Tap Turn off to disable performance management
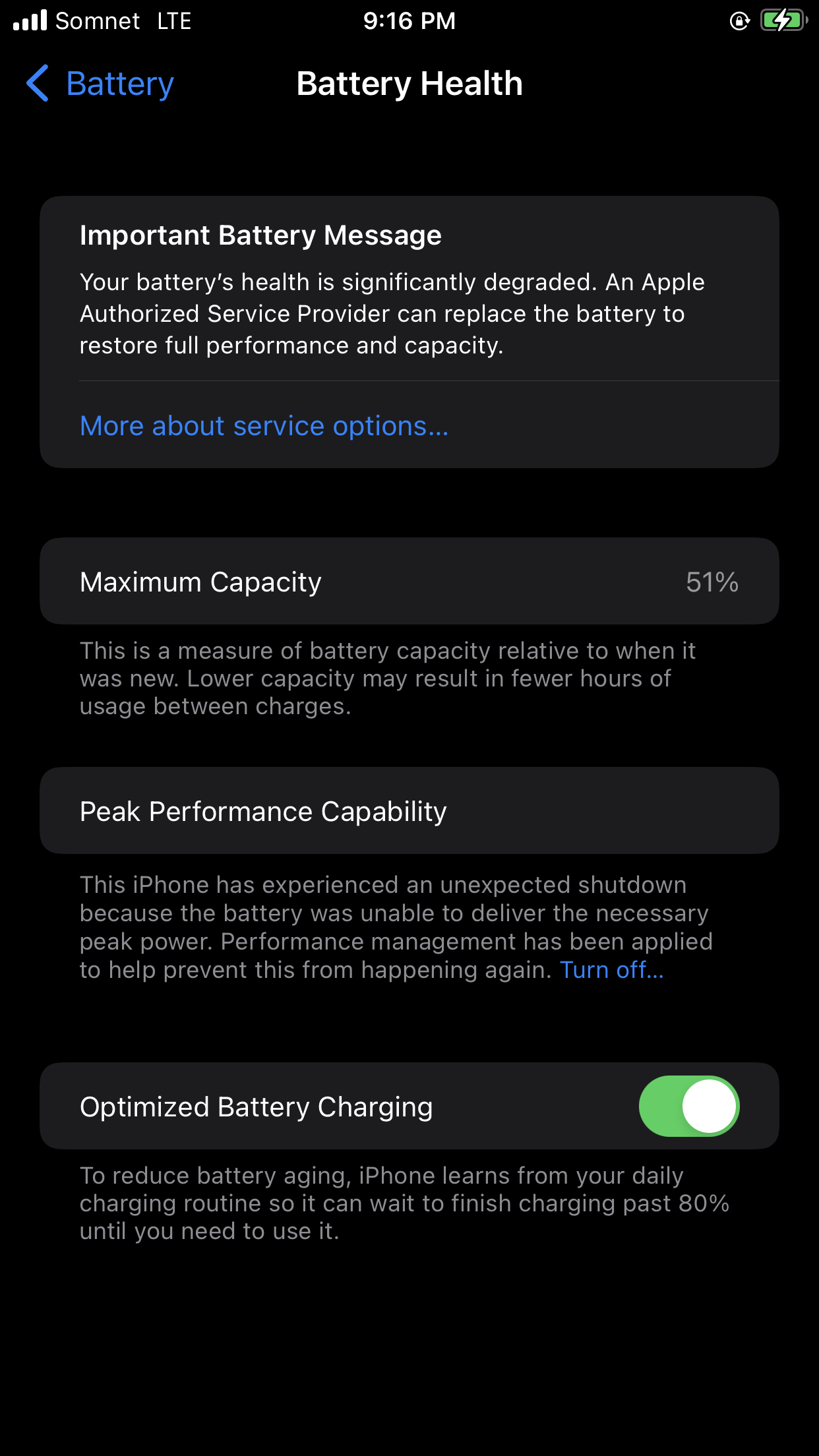This screenshot has height=1456, width=819. pyautogui.click(x=612, y=969)
